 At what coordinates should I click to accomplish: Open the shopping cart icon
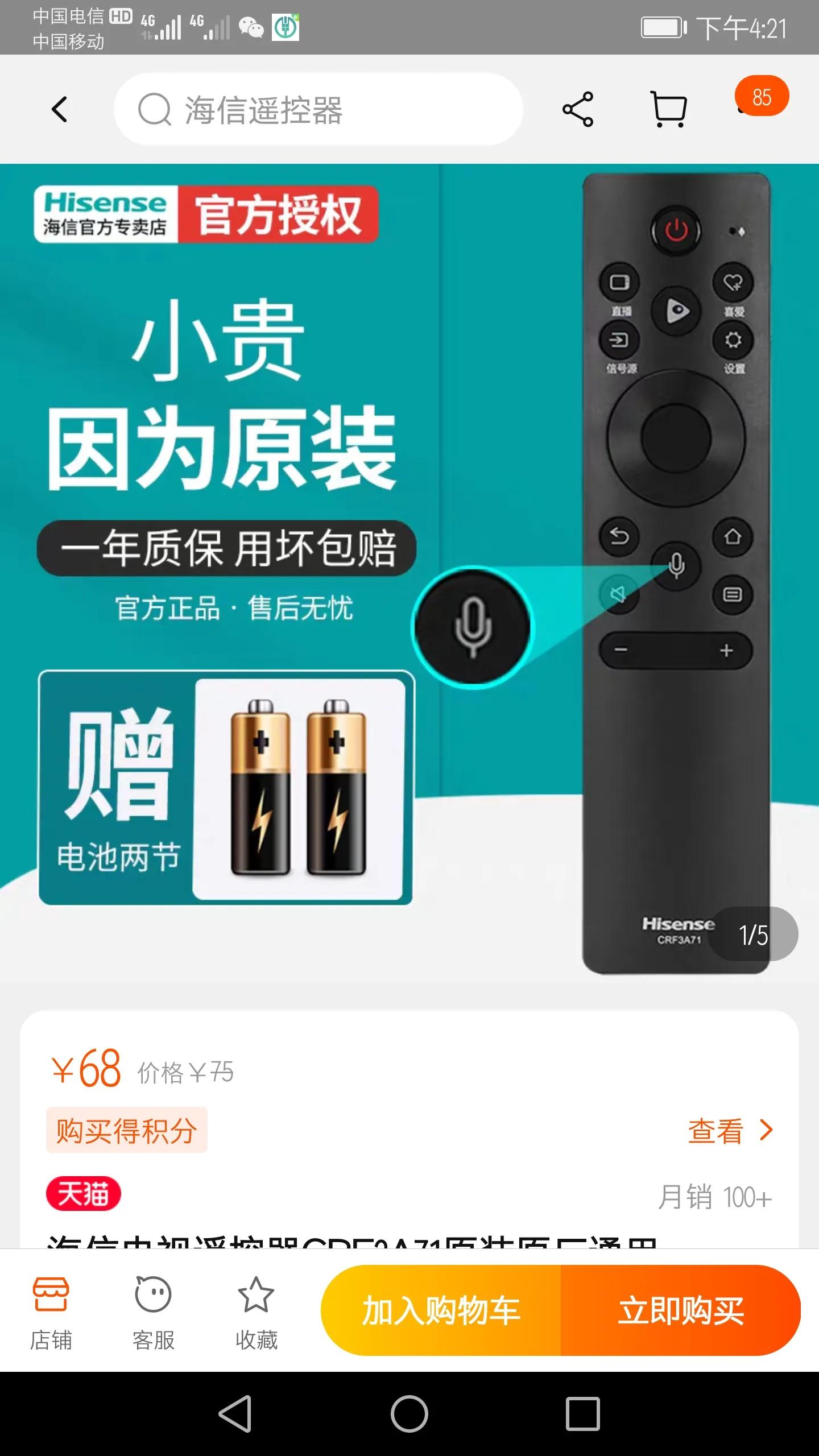(x=668, y=109)
